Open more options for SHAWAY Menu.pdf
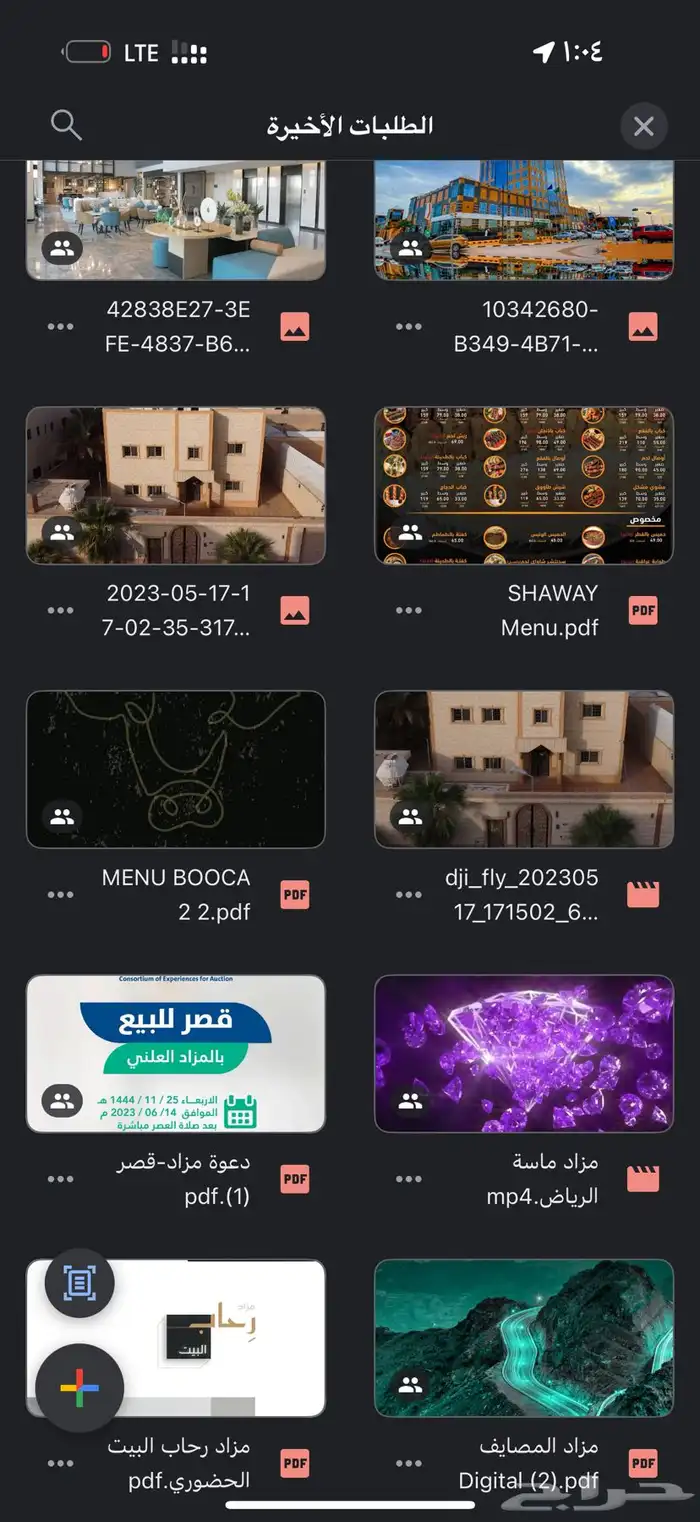This screenshot has width=700, height=1522. (x=408, y=611)
